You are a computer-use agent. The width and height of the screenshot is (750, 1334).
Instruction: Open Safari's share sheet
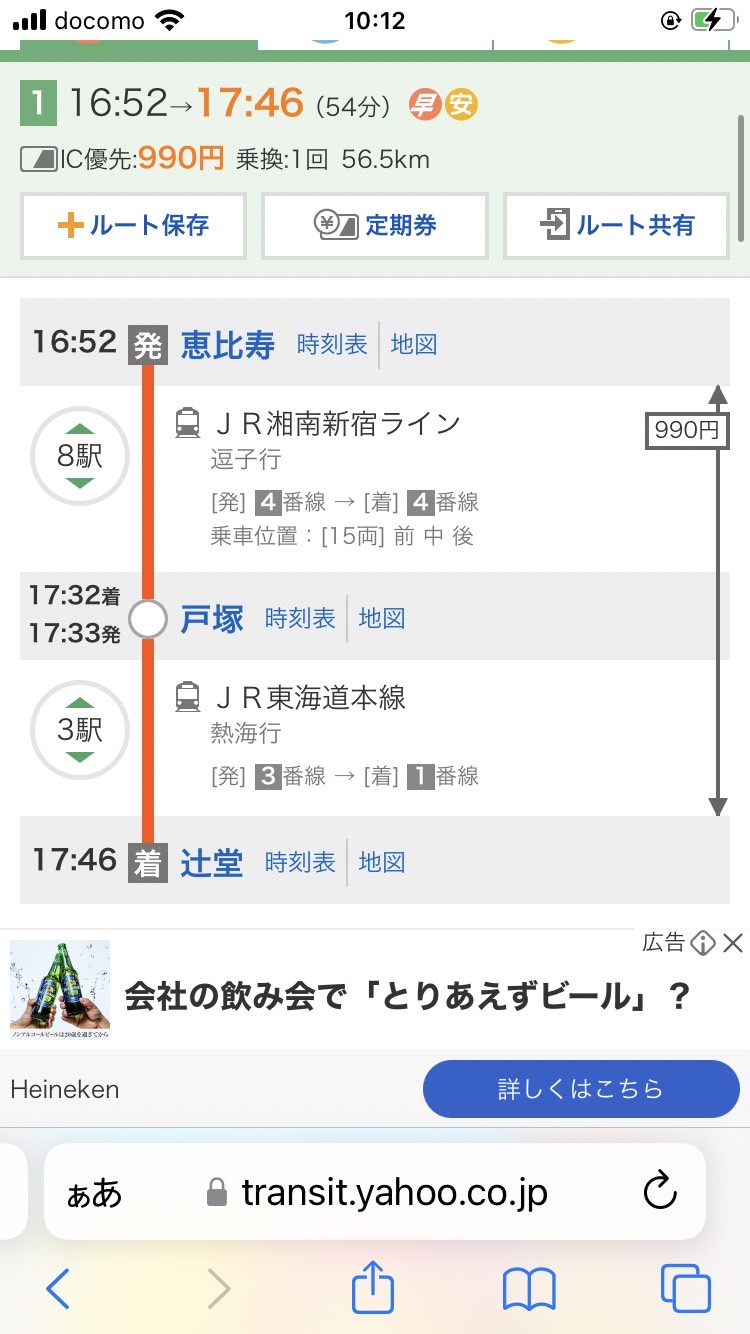[x=373, y=1286]
